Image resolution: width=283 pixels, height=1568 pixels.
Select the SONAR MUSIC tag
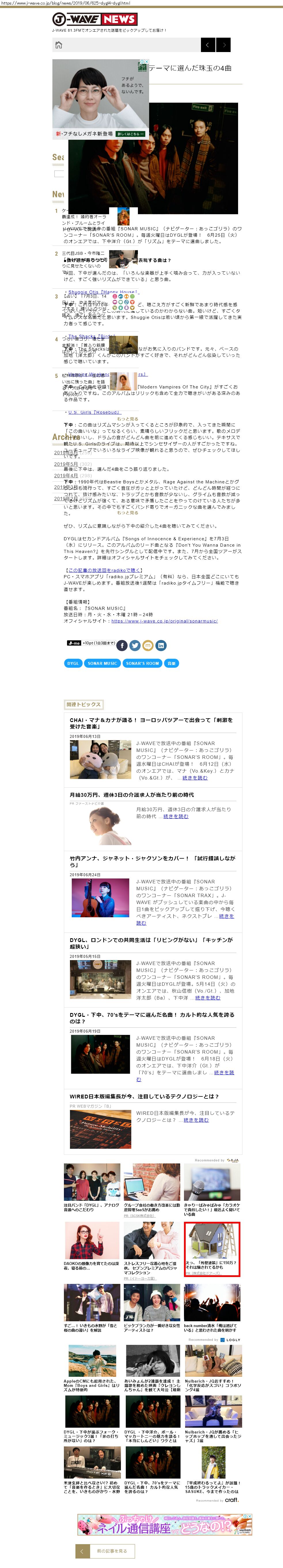[102, 663]
